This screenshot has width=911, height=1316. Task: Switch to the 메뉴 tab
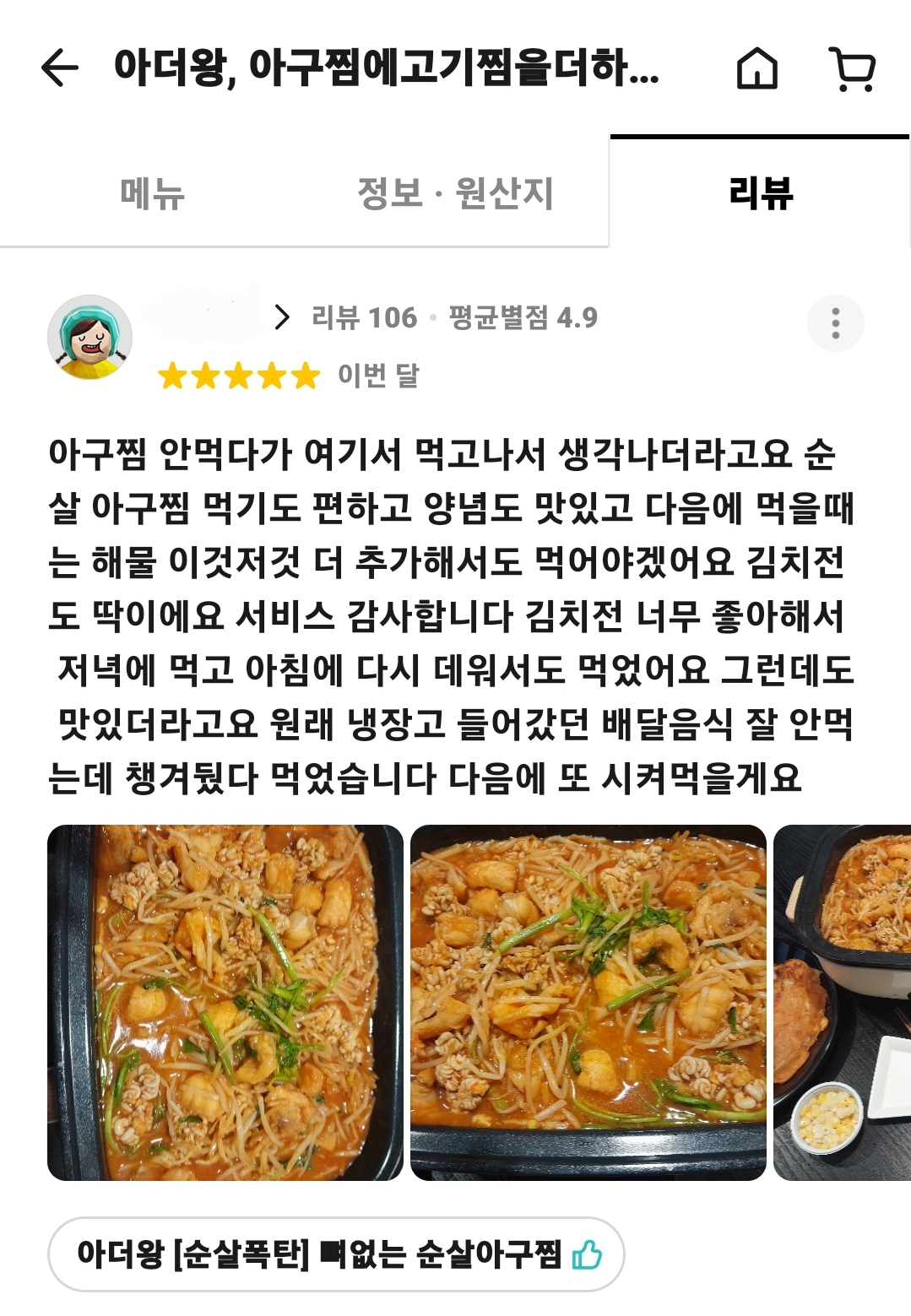click(x=152, y=194)
